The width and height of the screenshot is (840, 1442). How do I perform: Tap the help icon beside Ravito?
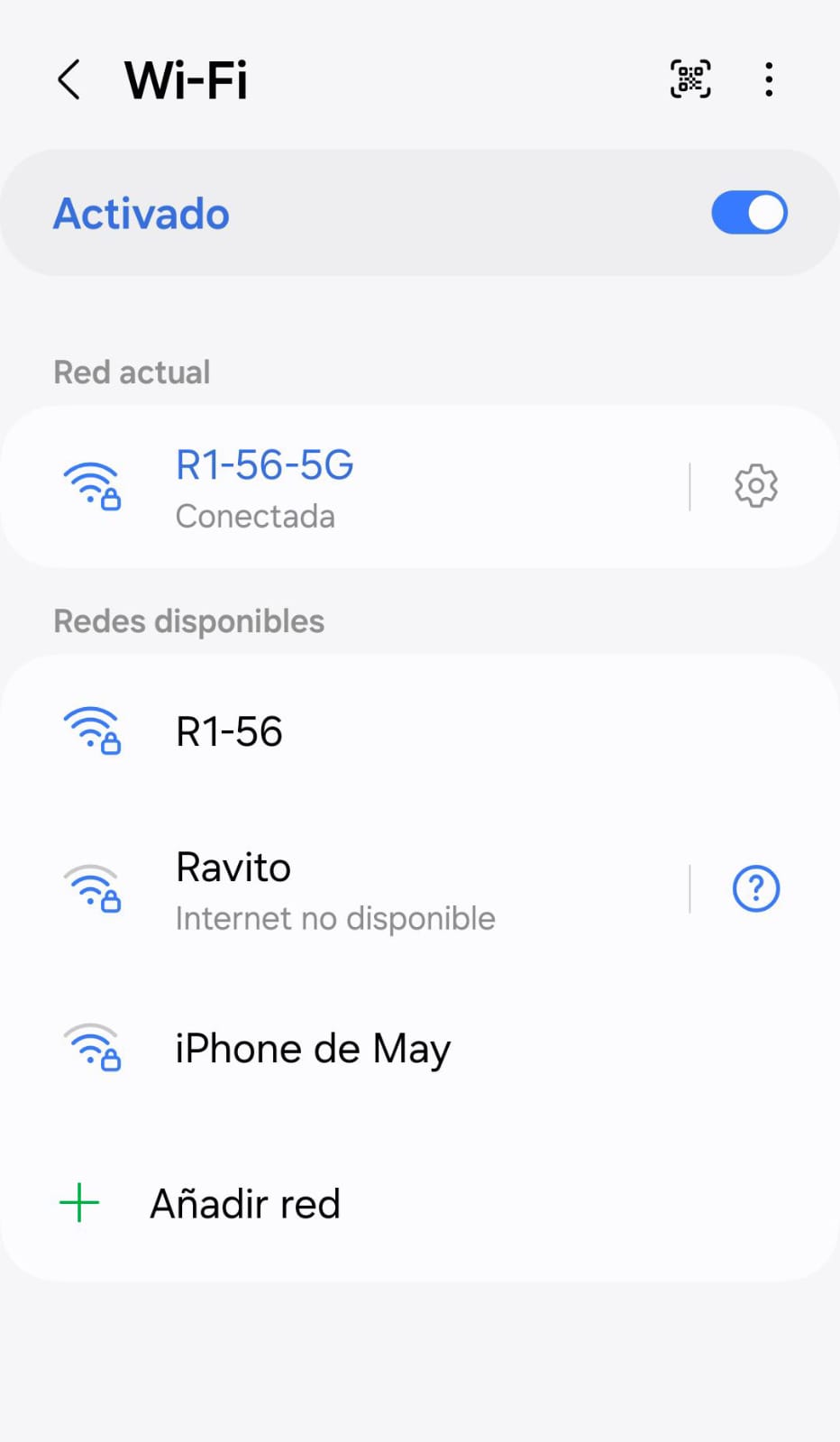tap(755, 889)
